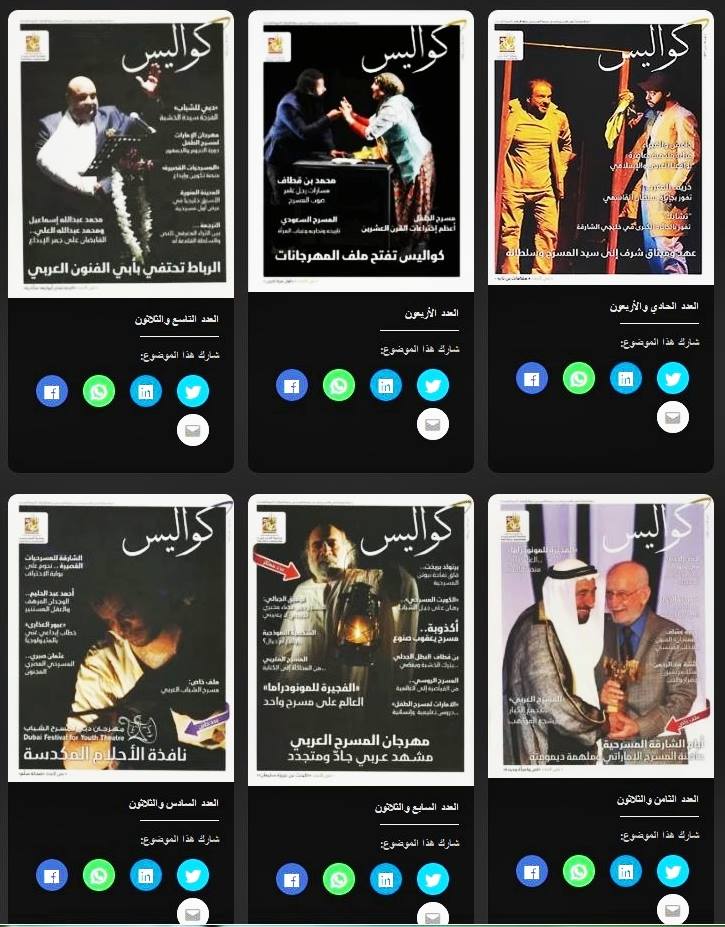Share العدد السابع والثلاثون via WhatsApp
The width and height of the screenshot is (725, 927).
[x=339, y=879]
